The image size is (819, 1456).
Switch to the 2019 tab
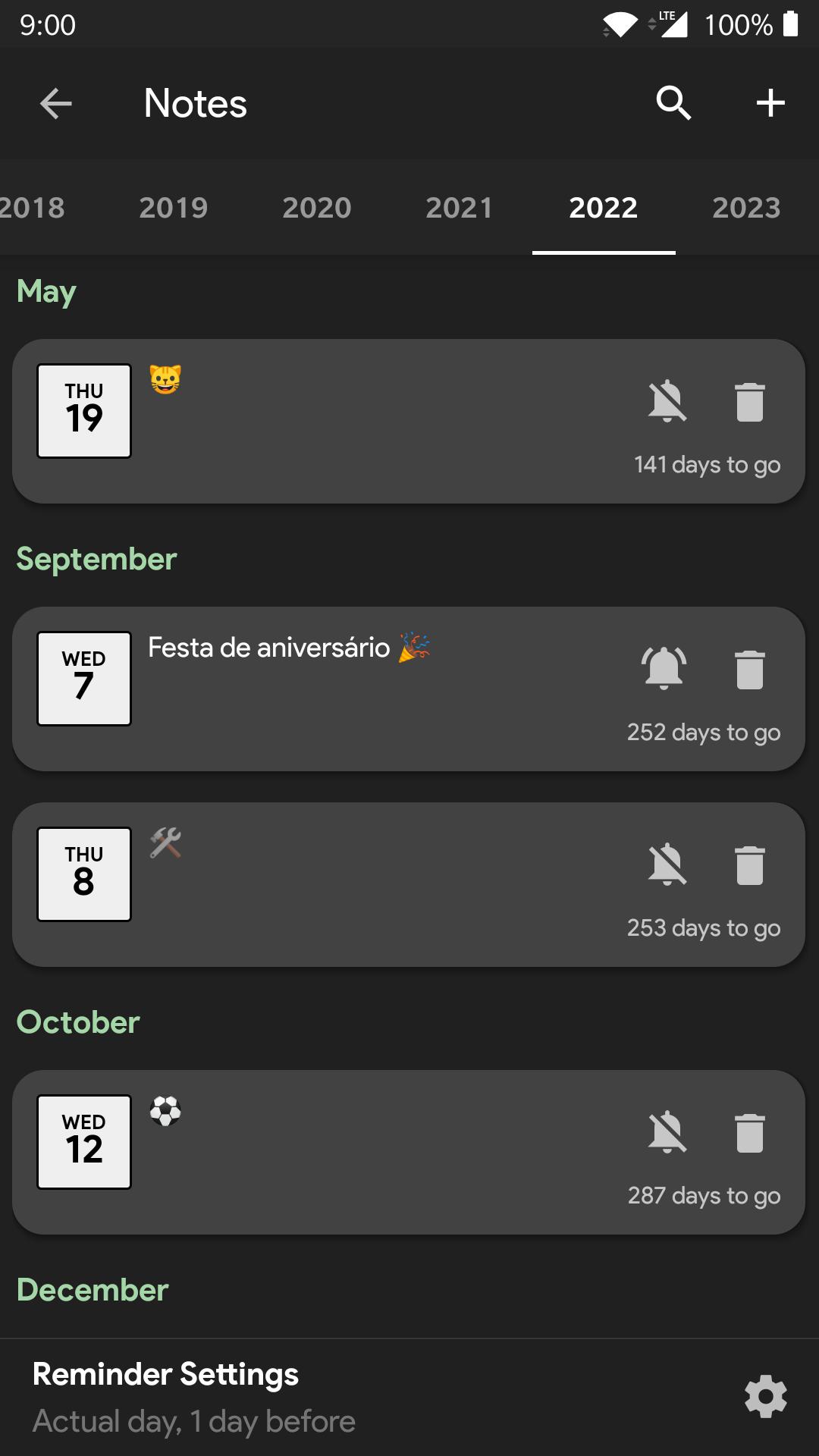click(x=174, y=208)
